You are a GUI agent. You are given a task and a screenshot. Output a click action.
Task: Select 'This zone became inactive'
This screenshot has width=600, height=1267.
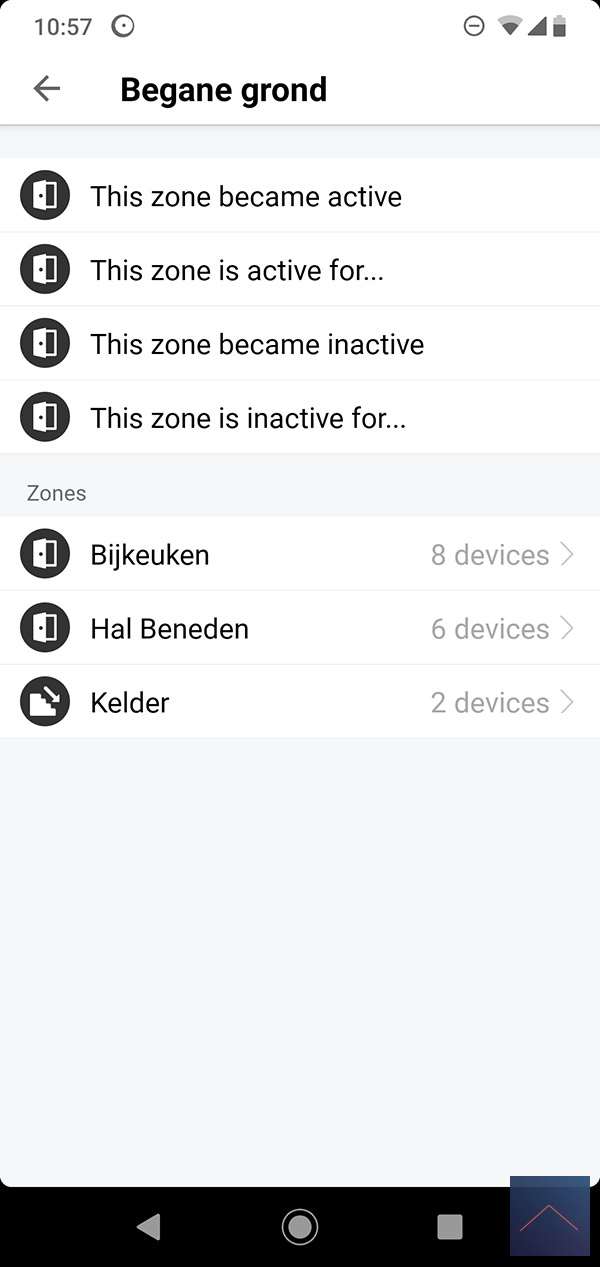click(x=257, y=344)
